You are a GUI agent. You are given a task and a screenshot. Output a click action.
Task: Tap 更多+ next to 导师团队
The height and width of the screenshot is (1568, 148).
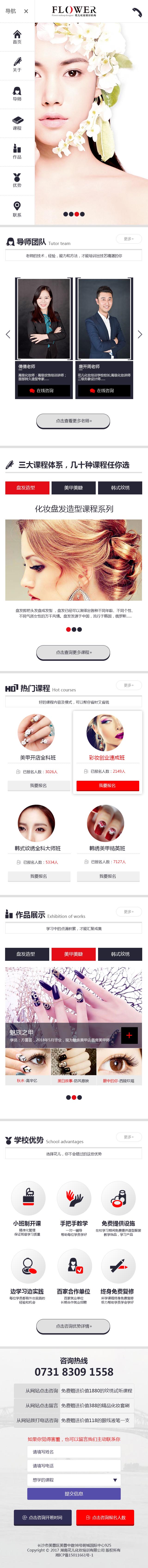[129, 239]
